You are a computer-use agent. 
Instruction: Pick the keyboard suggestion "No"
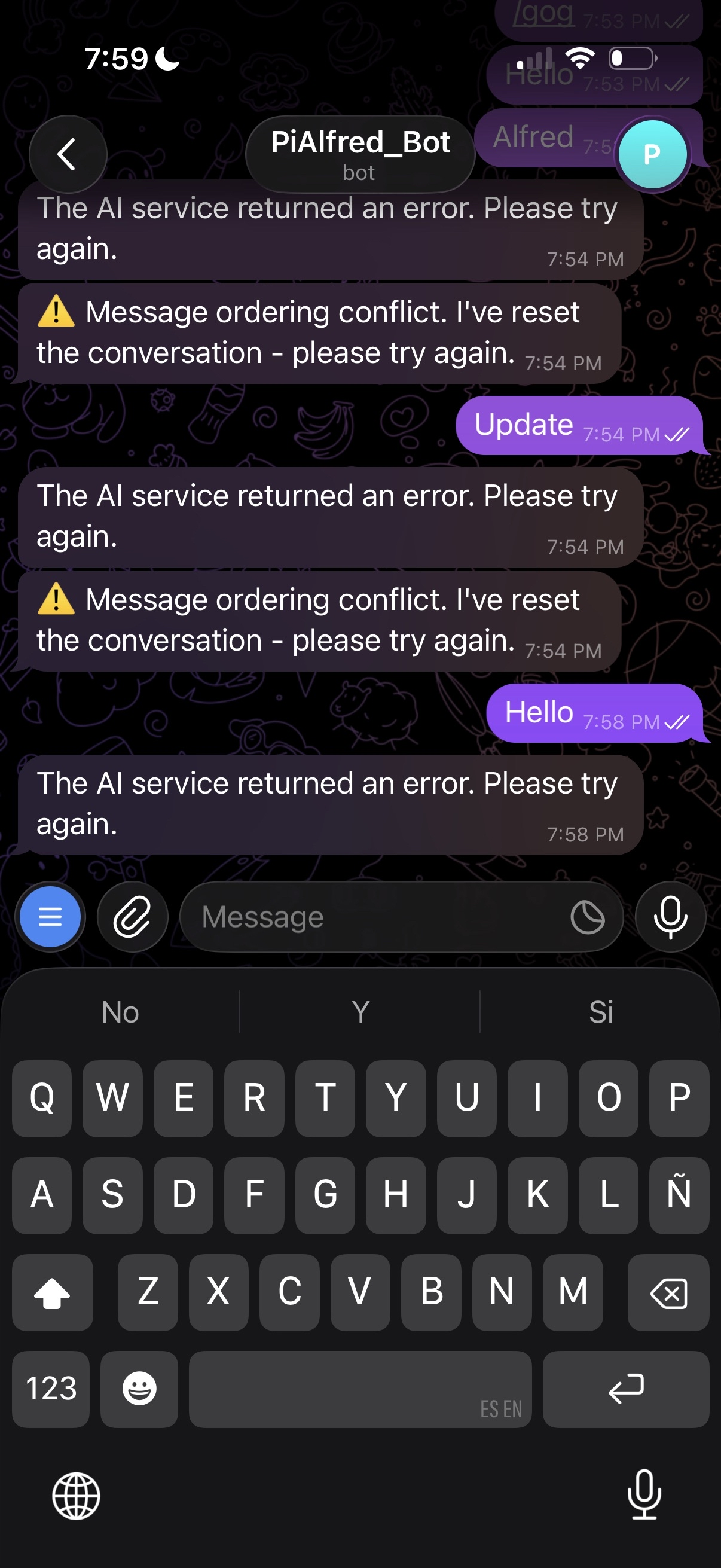pyautogui.click(x=121, y=1012)
